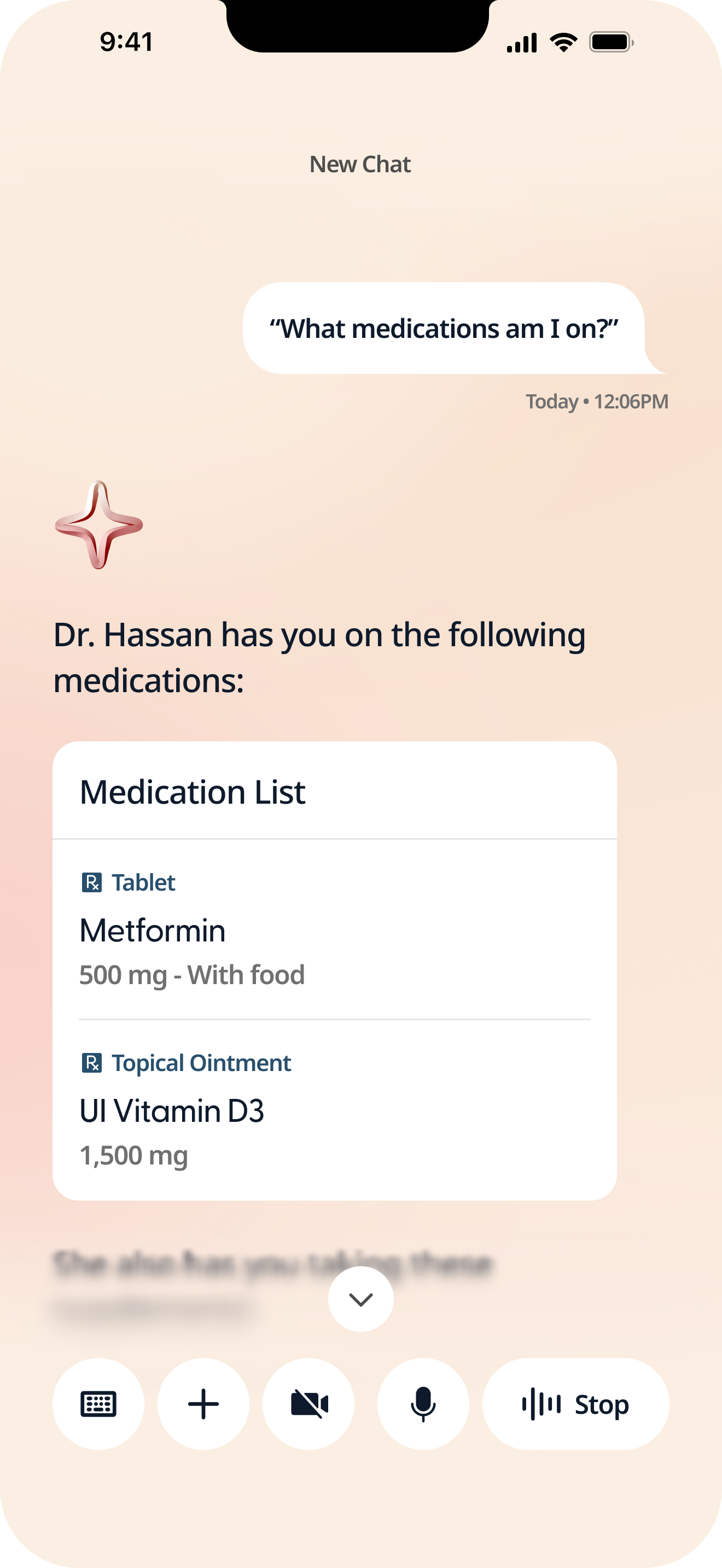Tap the plus button to add attachment
Image resolution: width=722 pixels, height=1568 pixels.
203,1403
